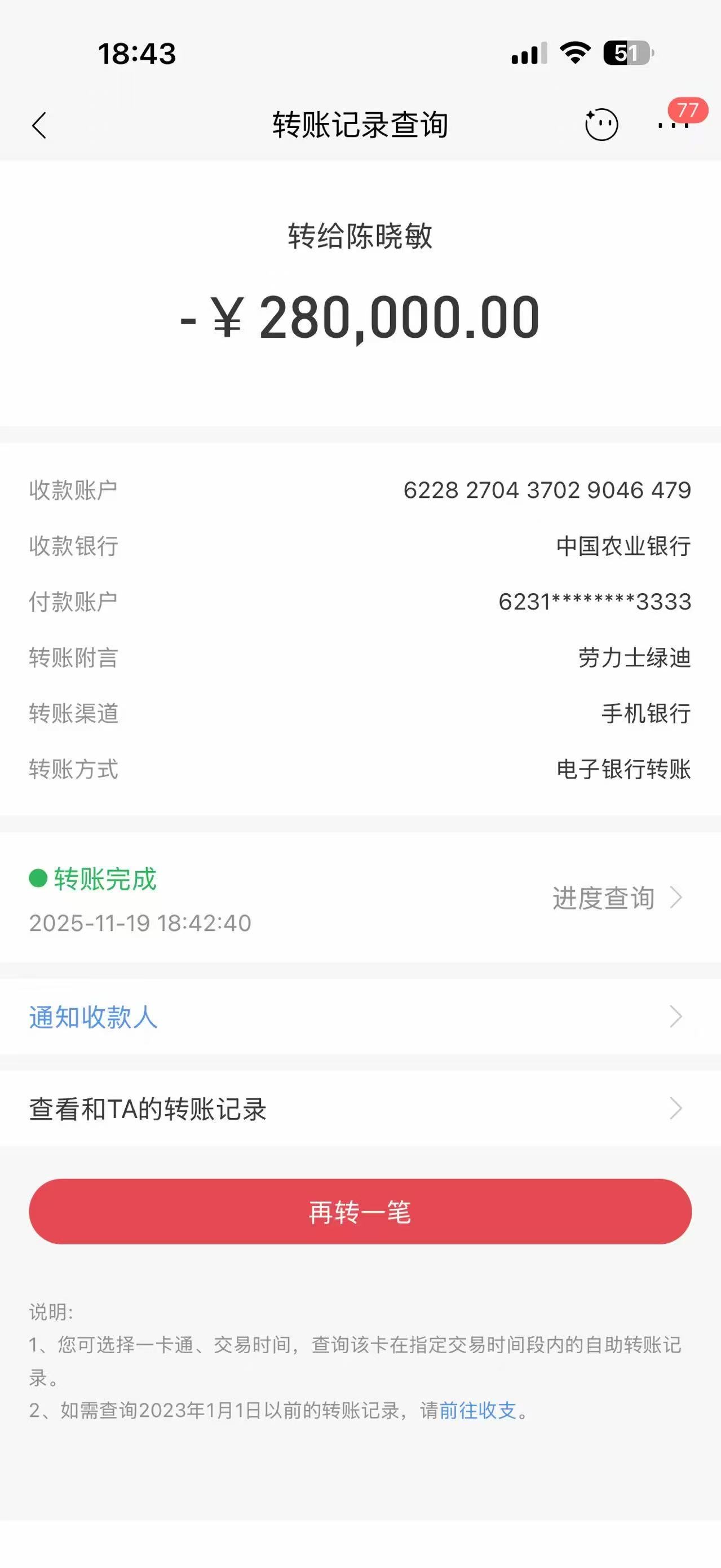Open the three-dot more menu

pyautogui.click(x=673, y=125)
